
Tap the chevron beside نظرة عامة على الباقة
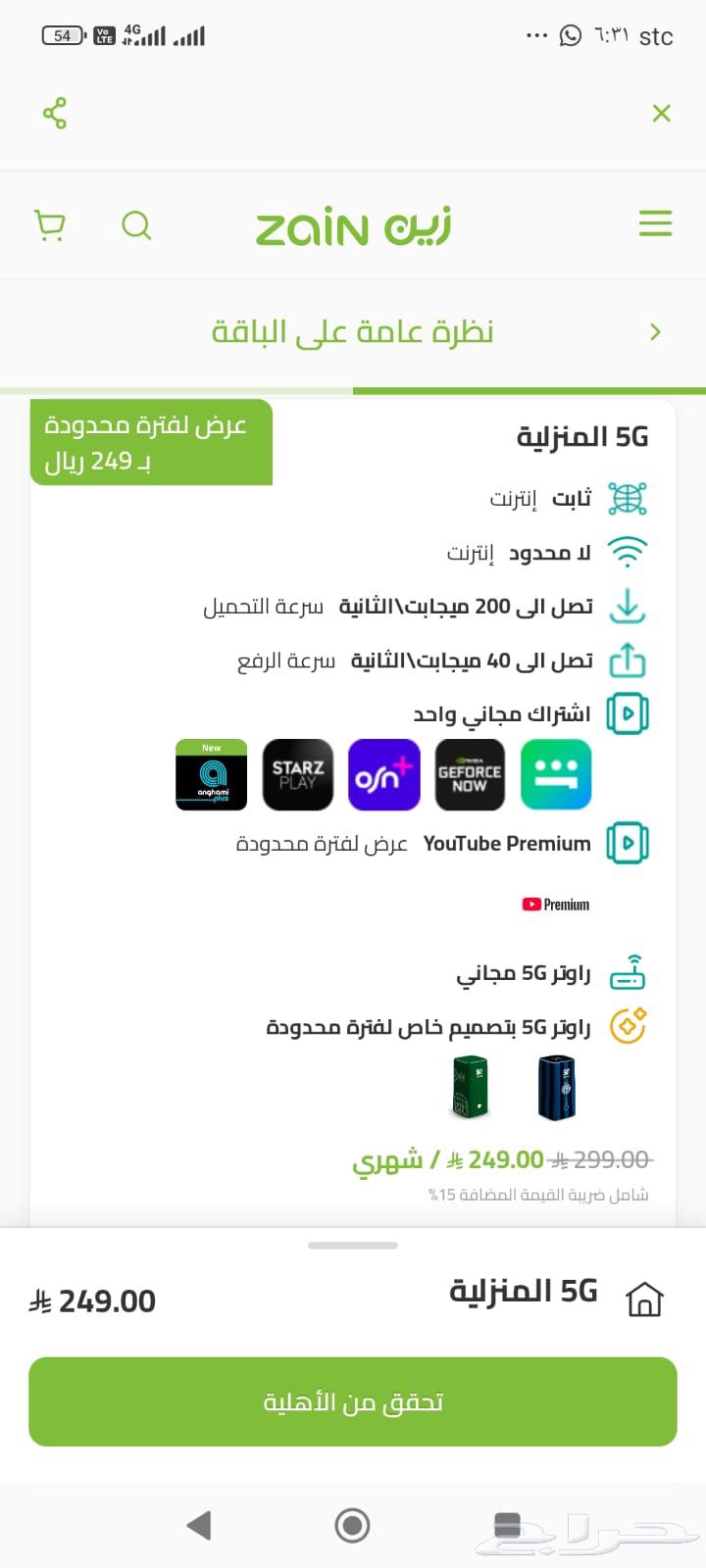pos(655,332)
